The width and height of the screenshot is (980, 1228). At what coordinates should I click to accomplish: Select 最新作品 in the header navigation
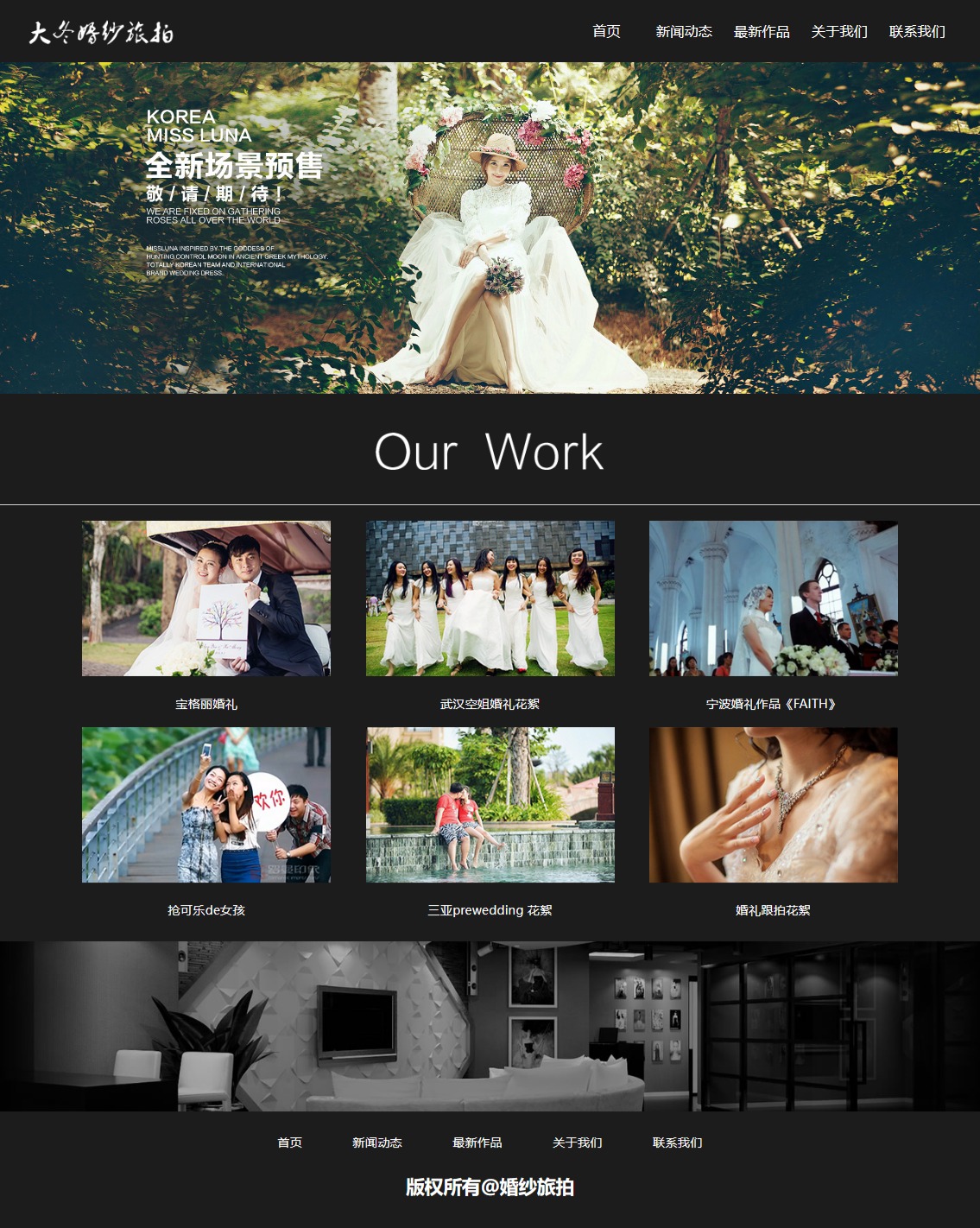click(761, 32)
